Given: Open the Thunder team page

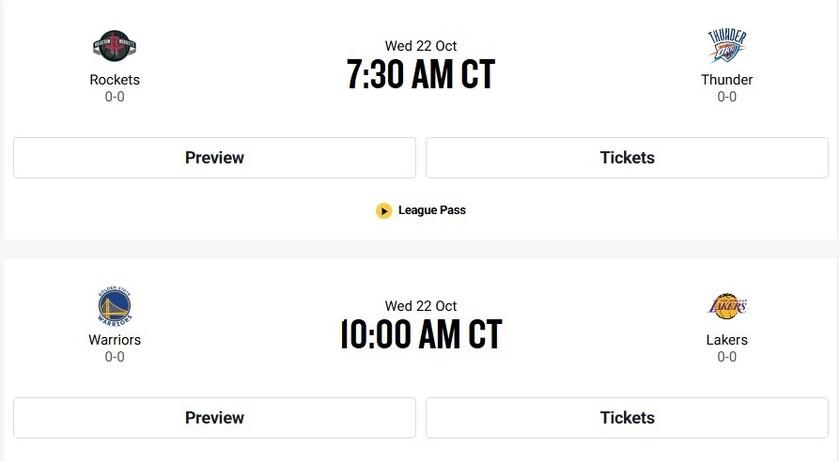Looking at the screenshot, I should tap(727, 58).
